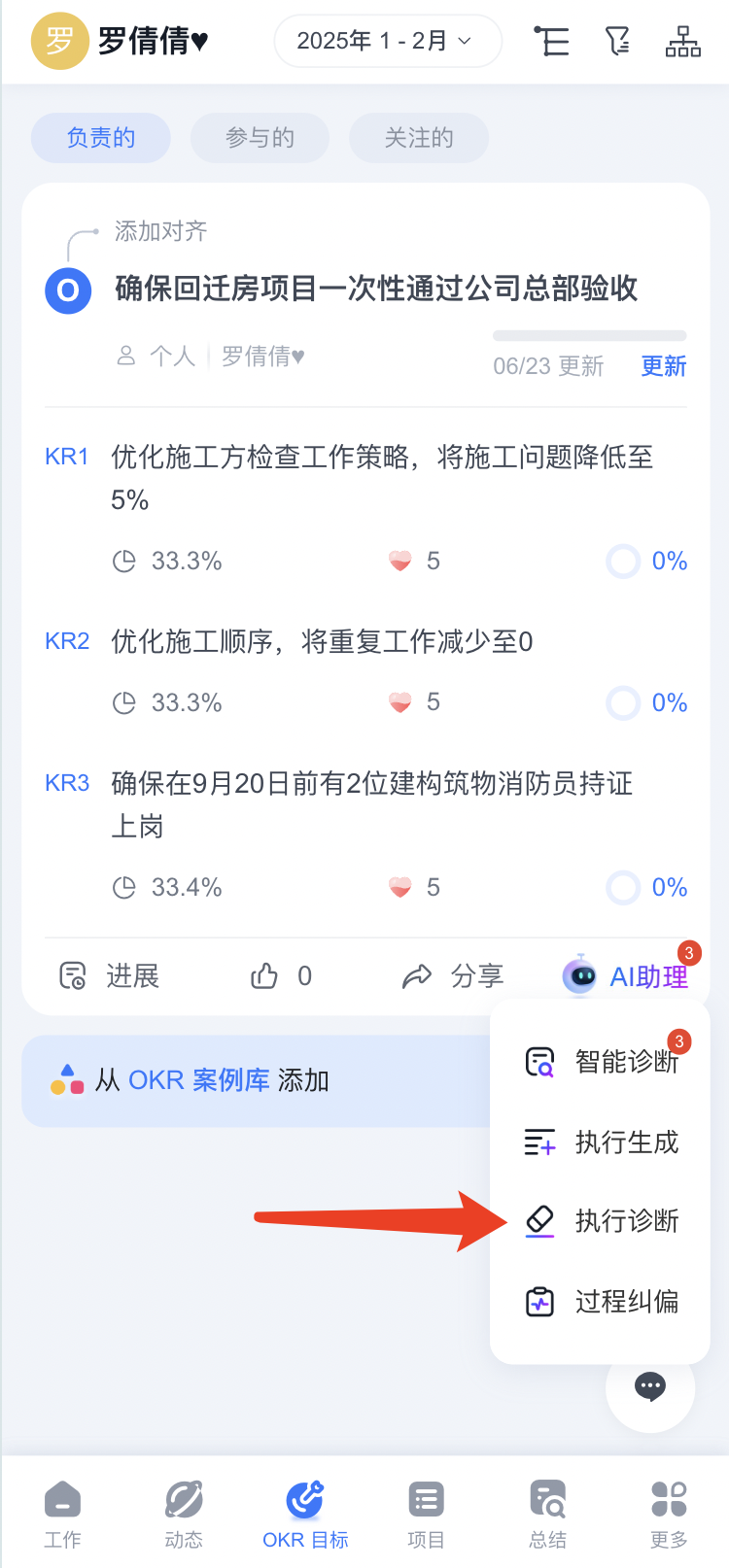The width and height of the screenshot is (729, 1568).
Task: Open the AI助理 robot icon
Action: [x=579, y=975]
